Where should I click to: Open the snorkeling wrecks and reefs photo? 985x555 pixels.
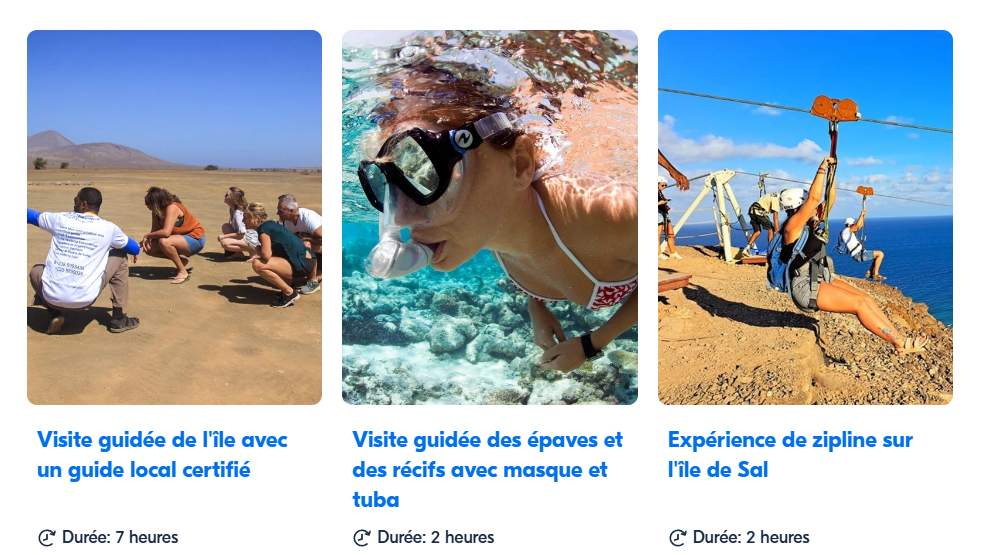click(x=489, y=217)
